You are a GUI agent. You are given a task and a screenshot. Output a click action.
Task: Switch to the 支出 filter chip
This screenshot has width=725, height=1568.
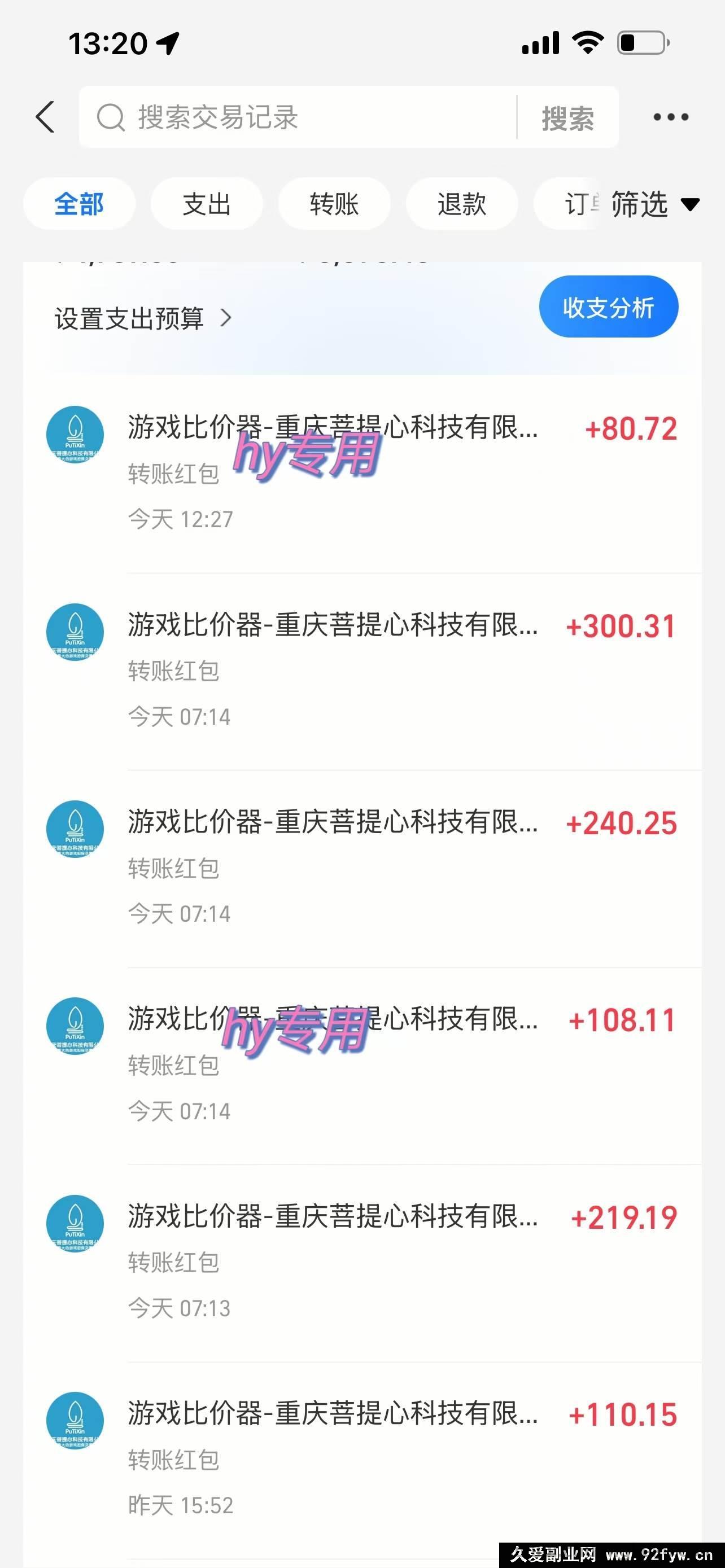pyautogui.click(x=207, y=204)
